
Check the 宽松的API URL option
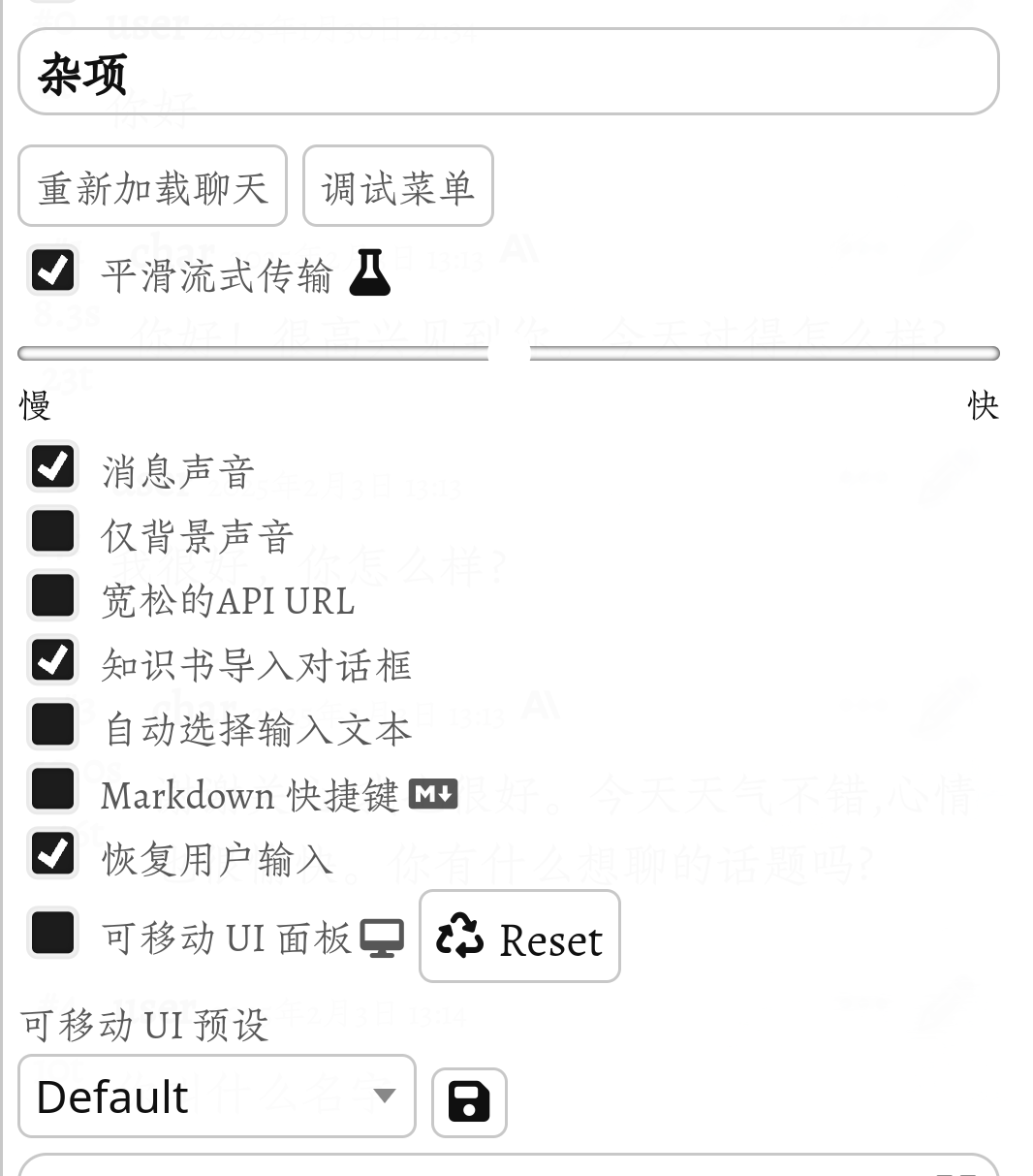pyautogui.click(x=53, y=596)
